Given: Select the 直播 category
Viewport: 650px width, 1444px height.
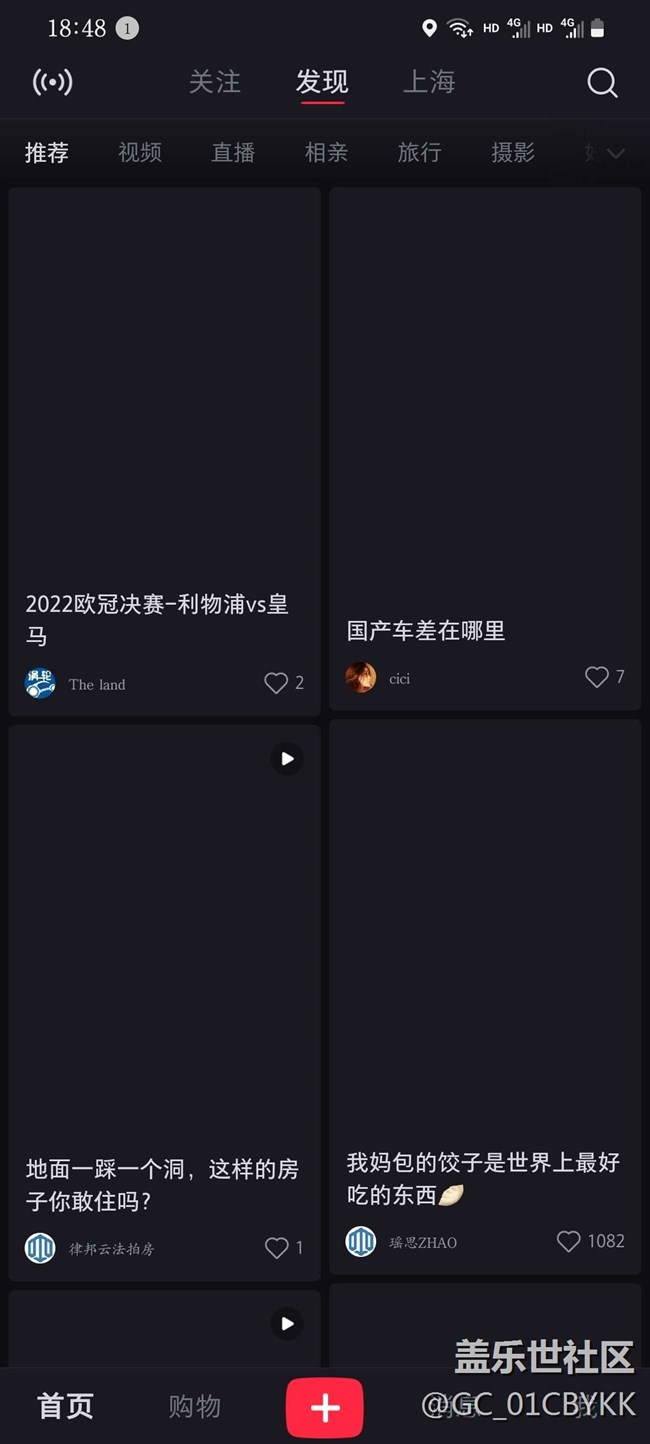Looking at the screenshot, I should (x=233, y=152).
